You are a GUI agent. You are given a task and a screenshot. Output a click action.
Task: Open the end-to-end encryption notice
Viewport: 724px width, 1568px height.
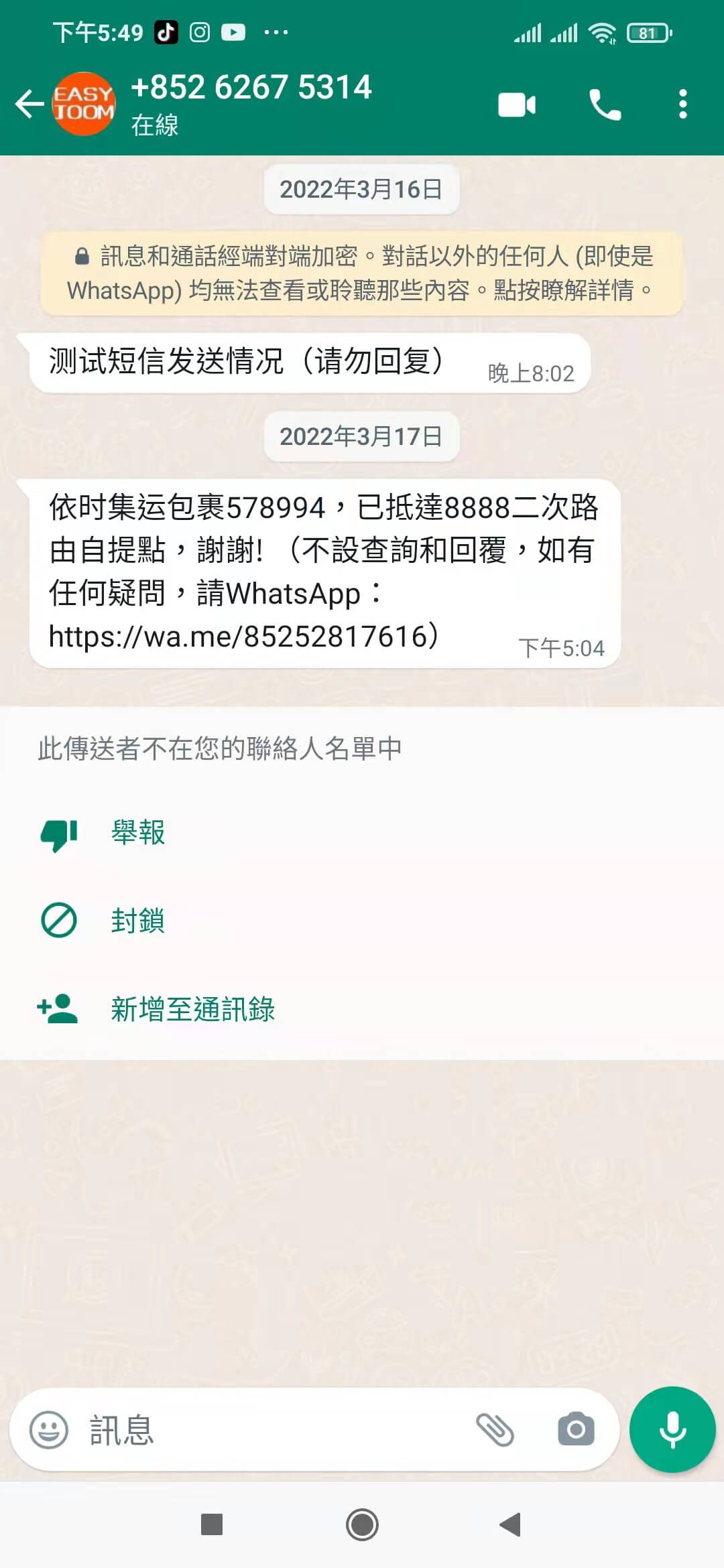361,273
